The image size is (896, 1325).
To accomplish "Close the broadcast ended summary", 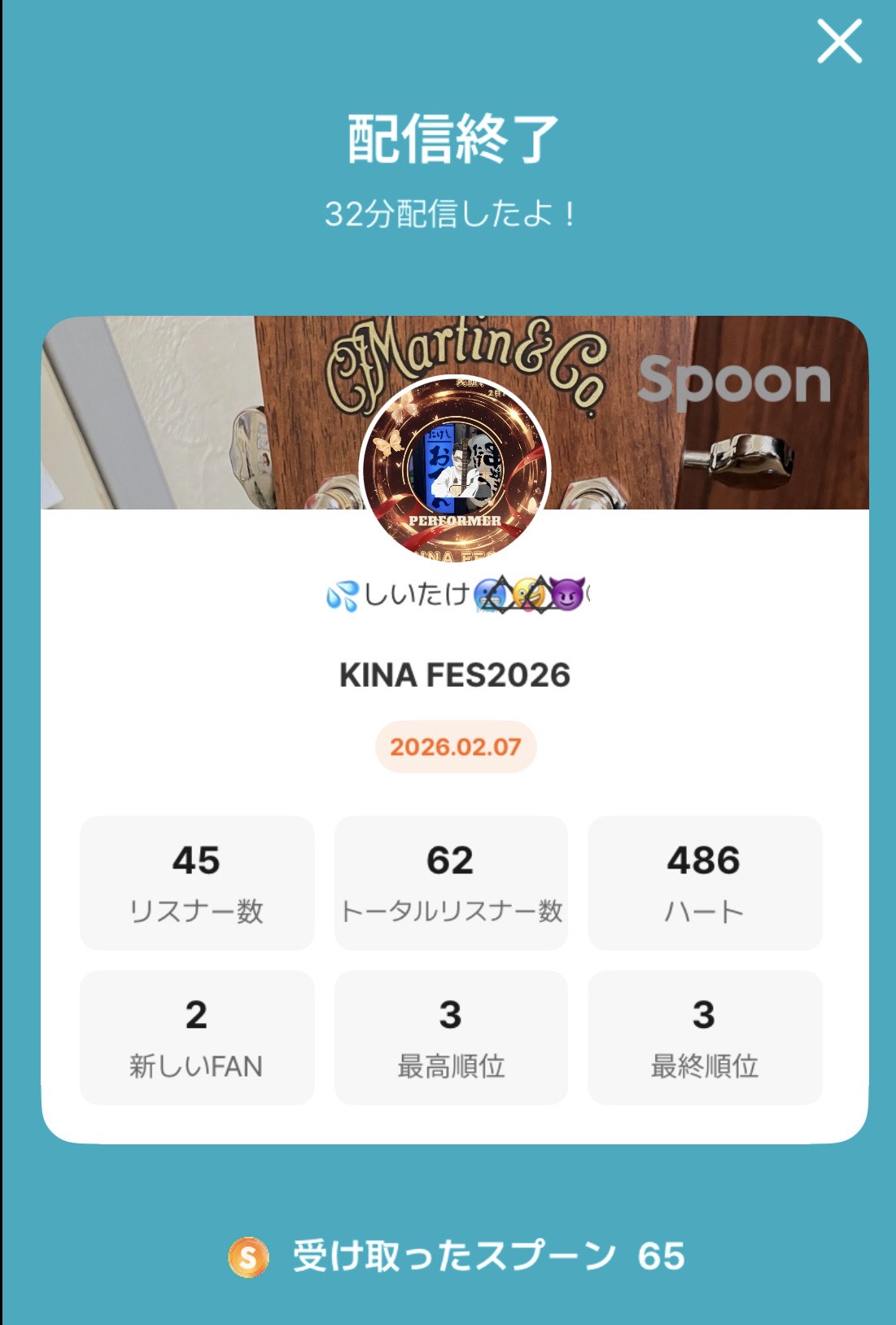I will tap(839, 42).
